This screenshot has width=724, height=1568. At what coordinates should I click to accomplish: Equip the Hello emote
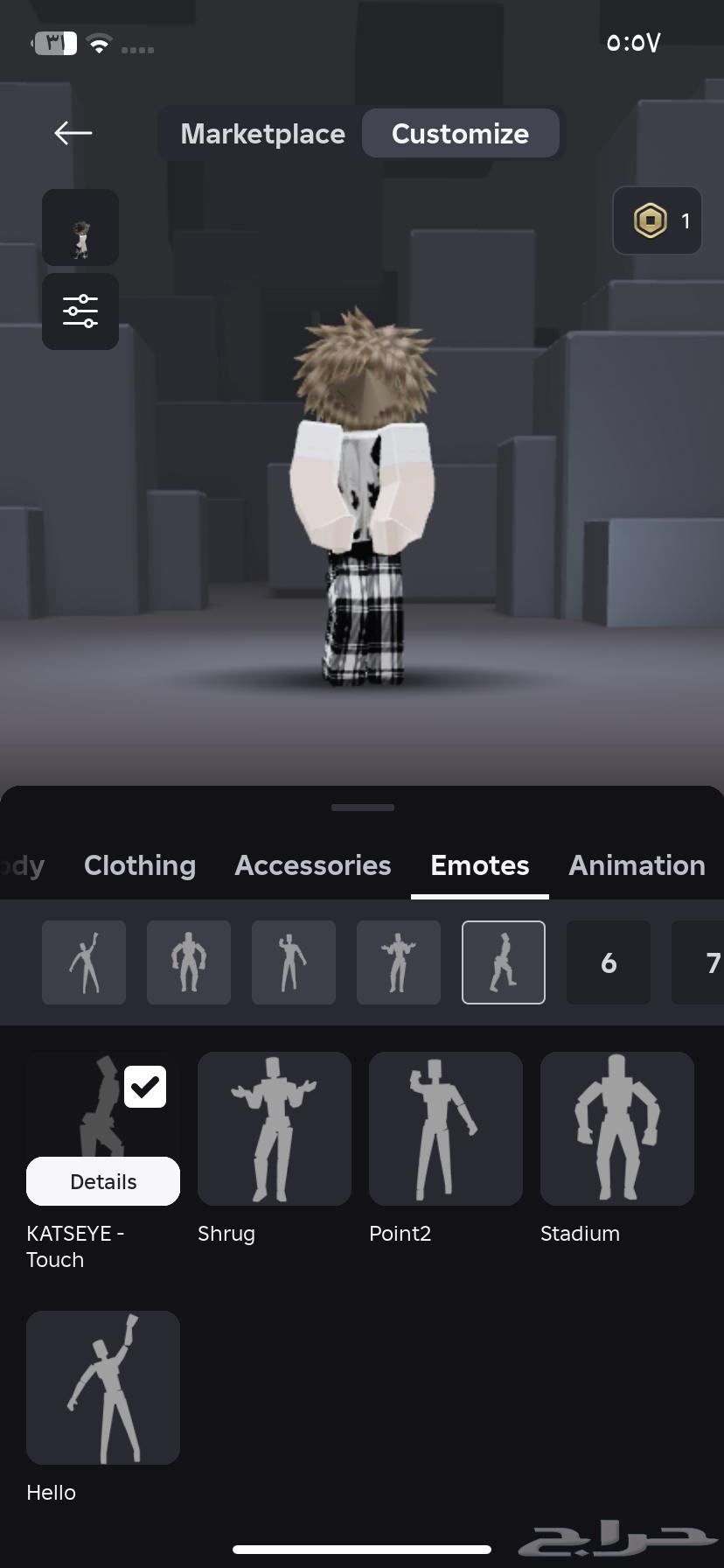103,1388
